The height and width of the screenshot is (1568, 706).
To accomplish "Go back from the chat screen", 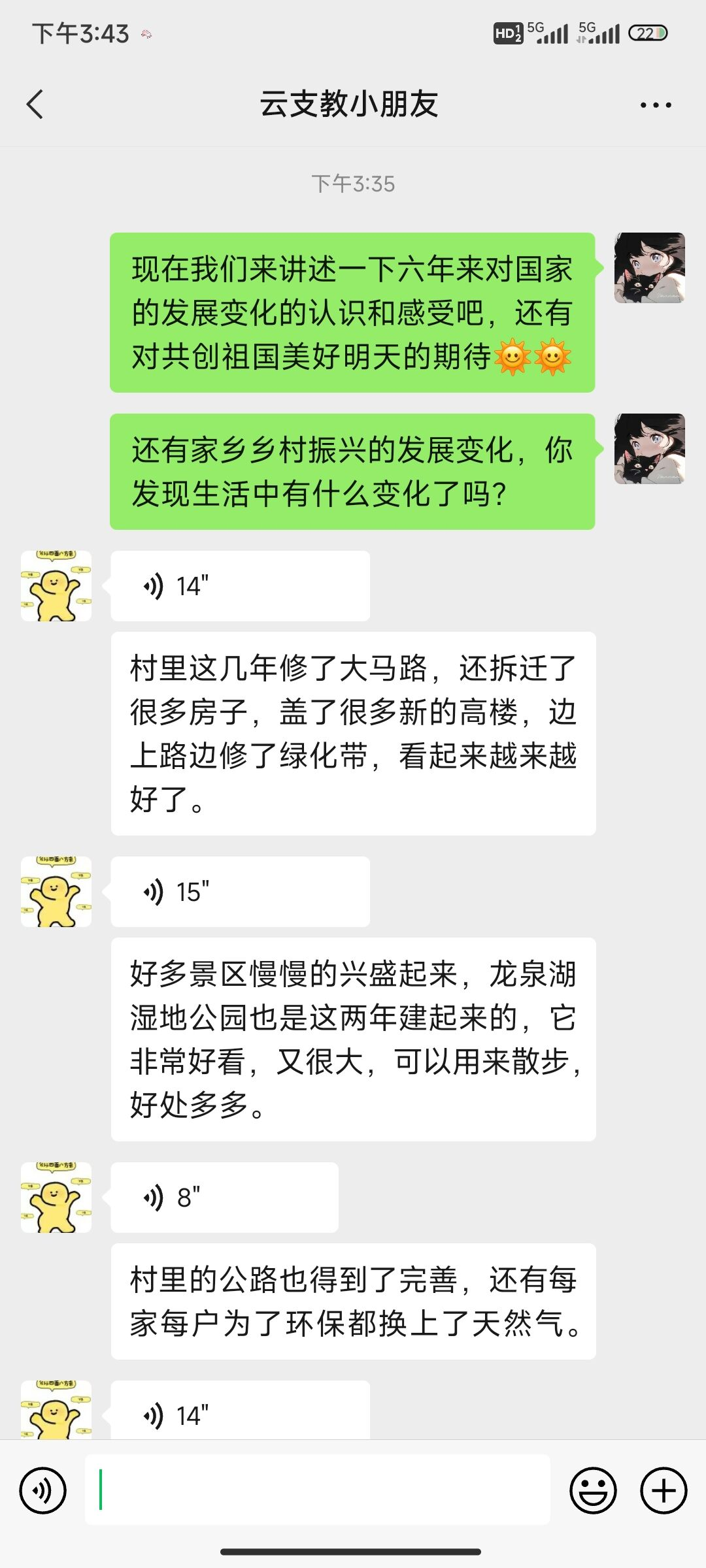I will click(35, 105).
